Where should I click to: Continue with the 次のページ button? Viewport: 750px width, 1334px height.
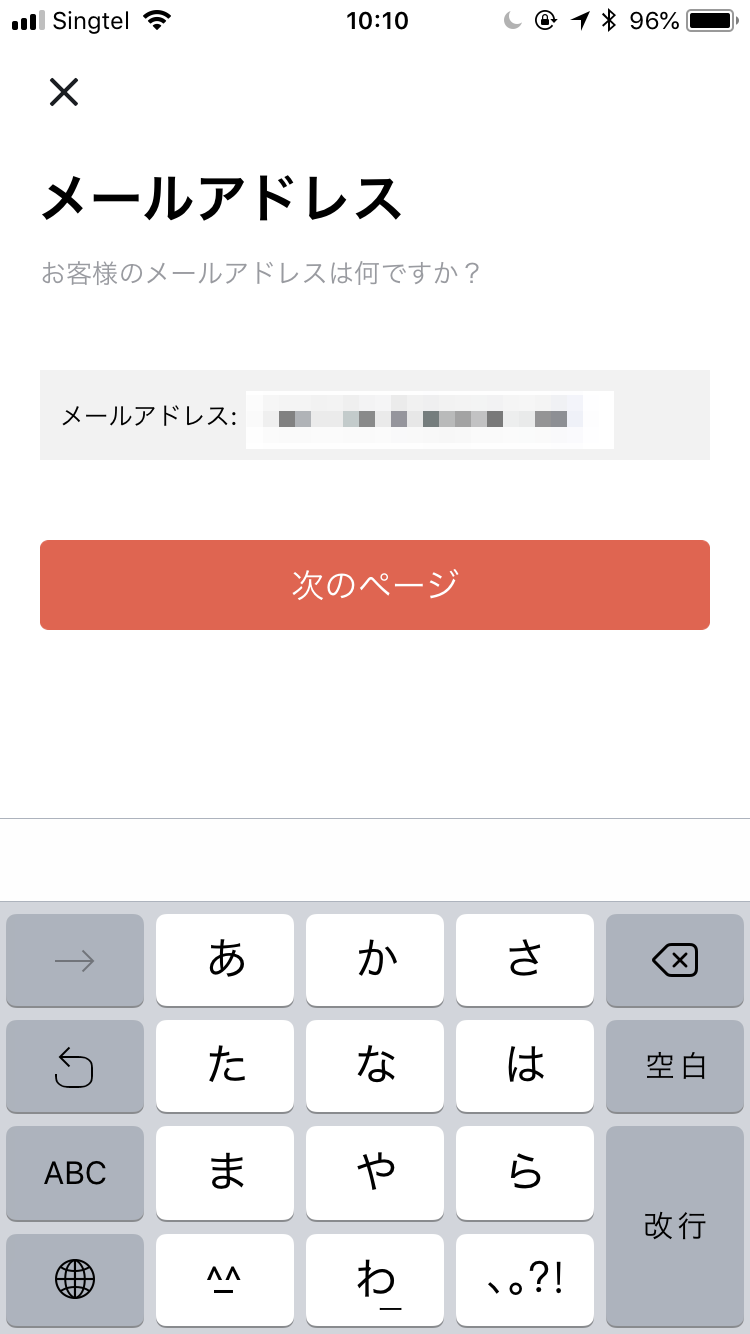coord(375,585)
